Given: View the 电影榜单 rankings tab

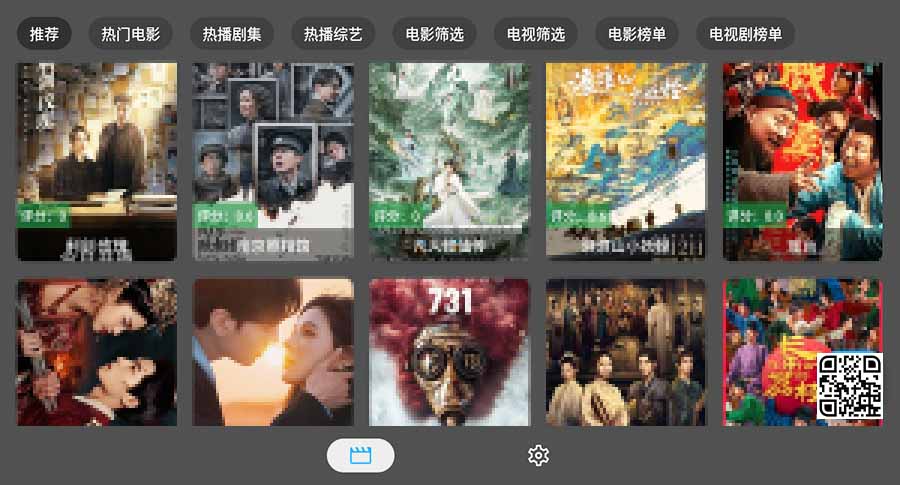Looking at the screenshot, I should tap(637, 34).
